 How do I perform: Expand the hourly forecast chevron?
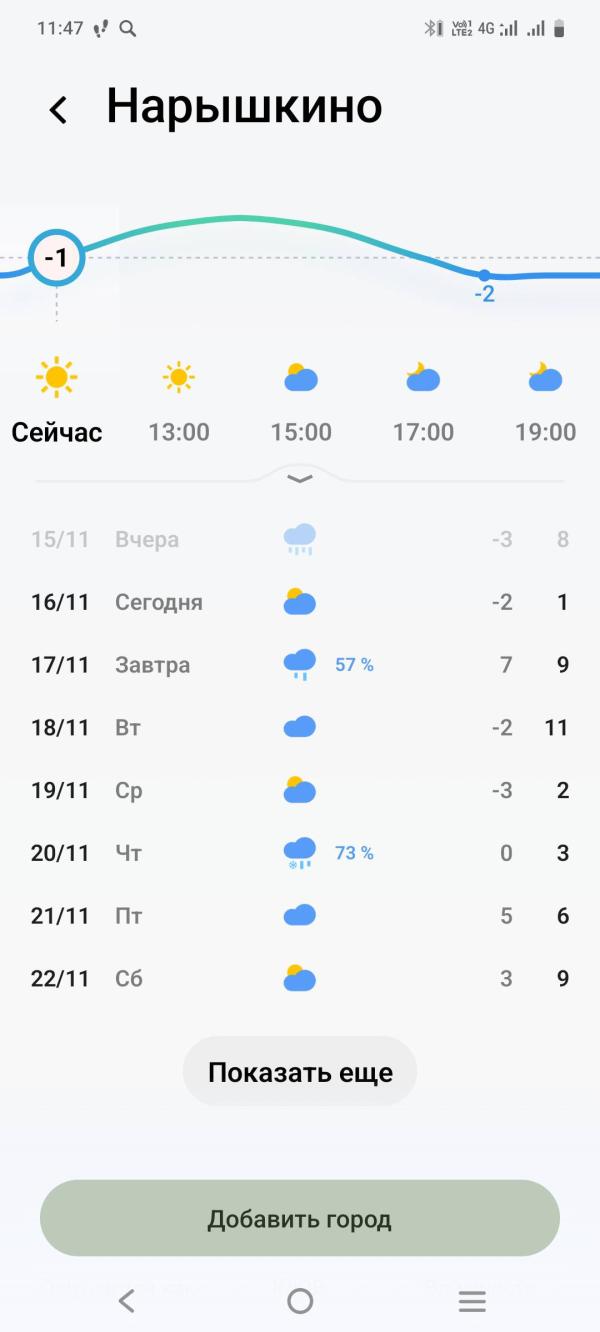click(300, 479)
